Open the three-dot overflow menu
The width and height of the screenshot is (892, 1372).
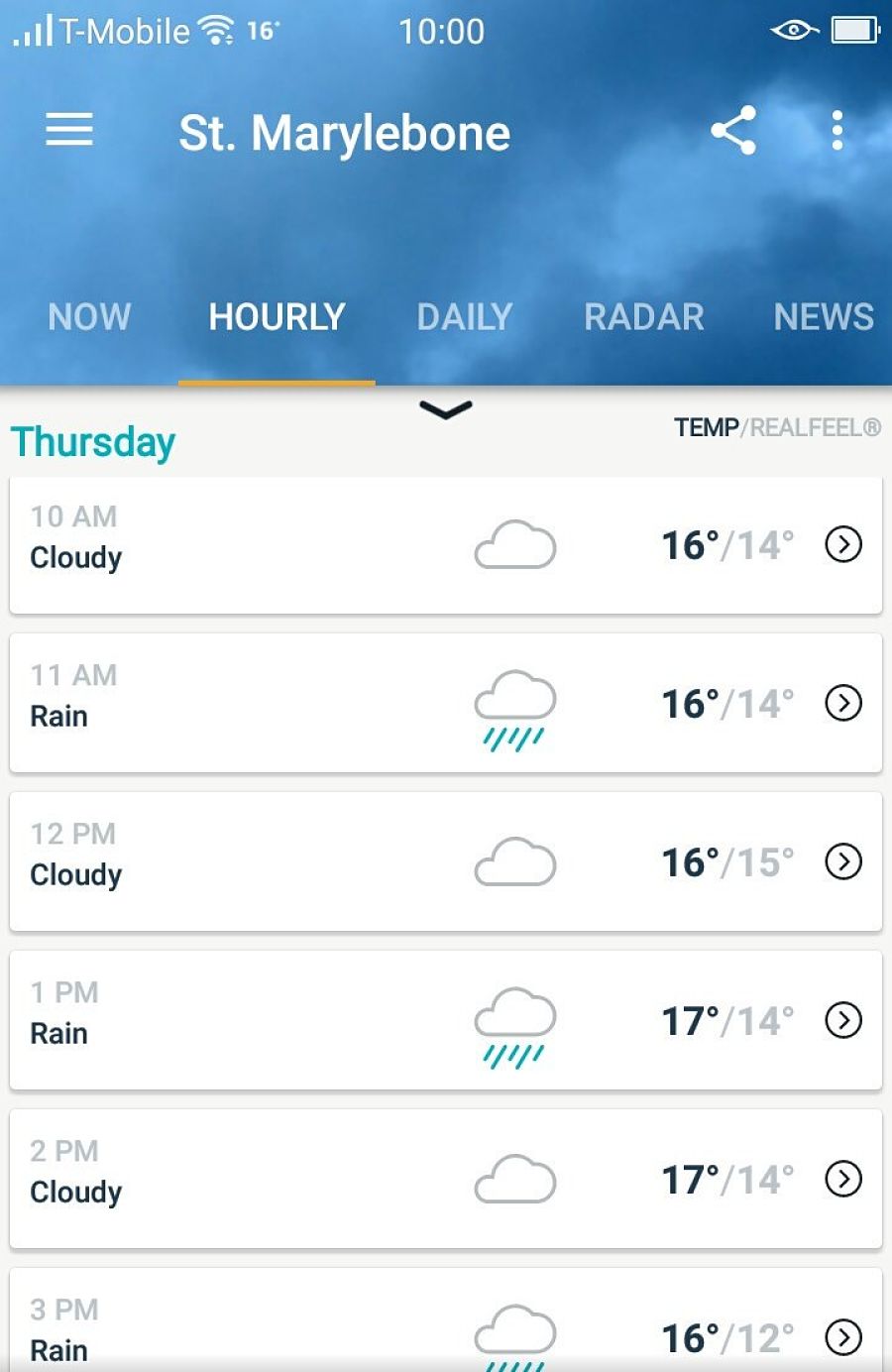pos(837,130)
